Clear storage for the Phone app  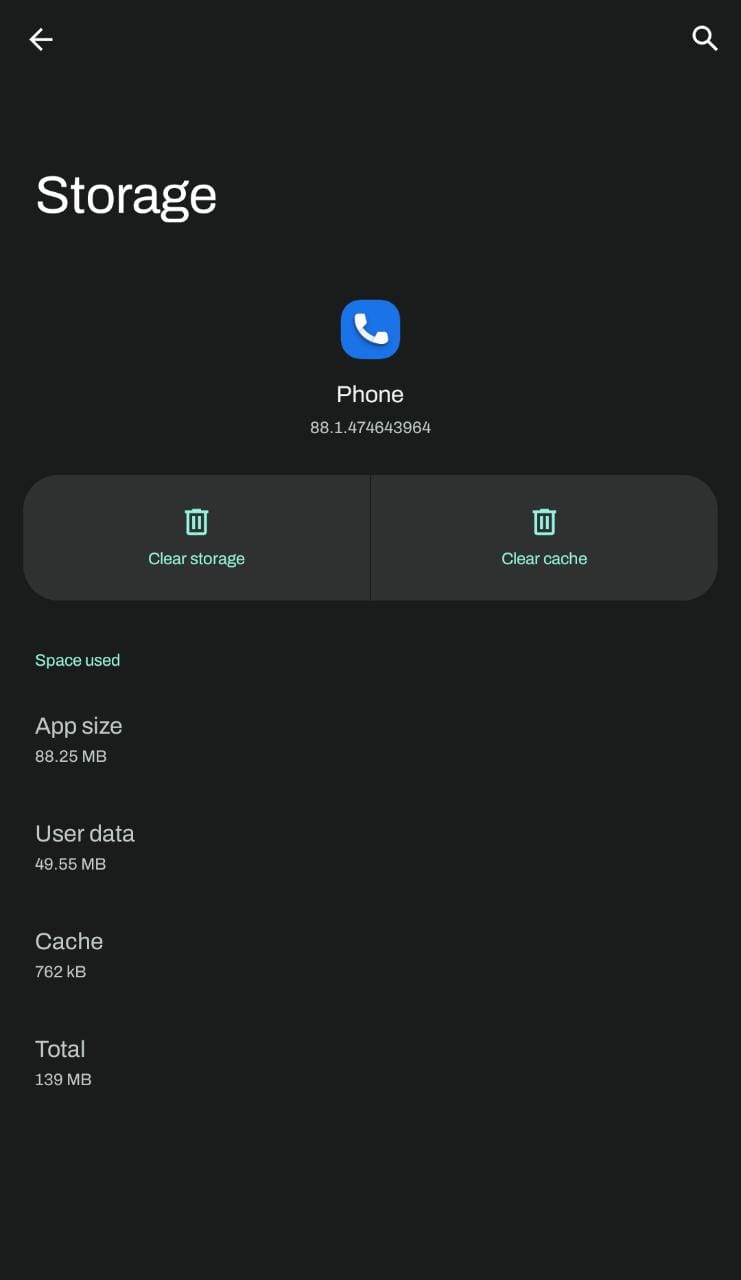click(197, 538)
